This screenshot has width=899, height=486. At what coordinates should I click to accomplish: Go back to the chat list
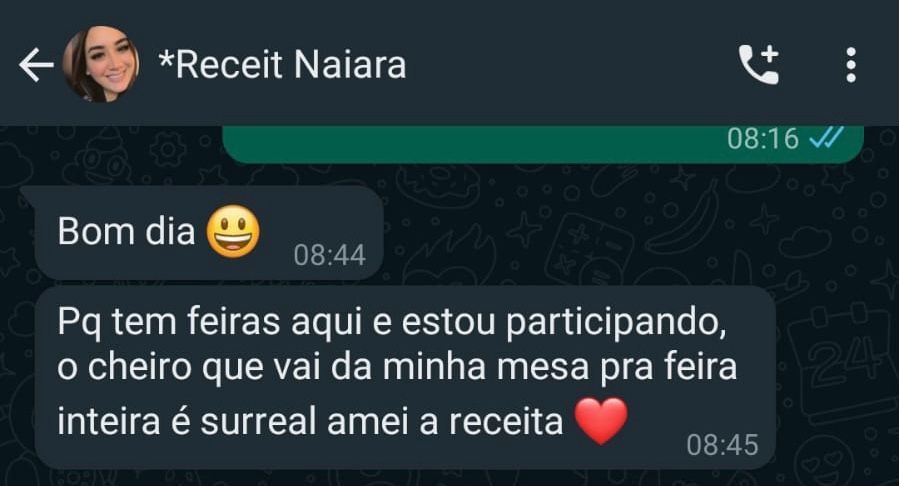(x=35, y=66)
